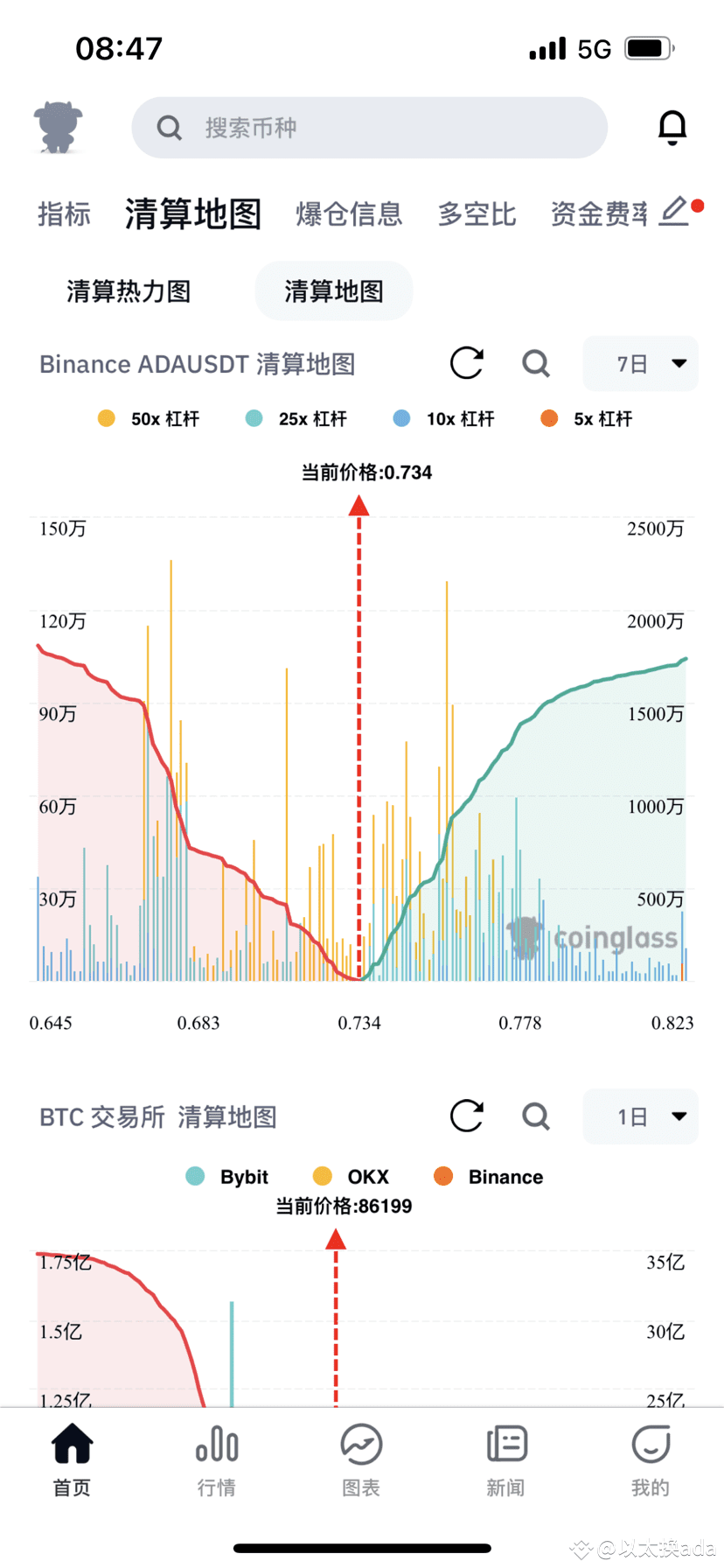Open the 多空比 section
Viewport: 724px width, 1568px height.
coord(477,213)
